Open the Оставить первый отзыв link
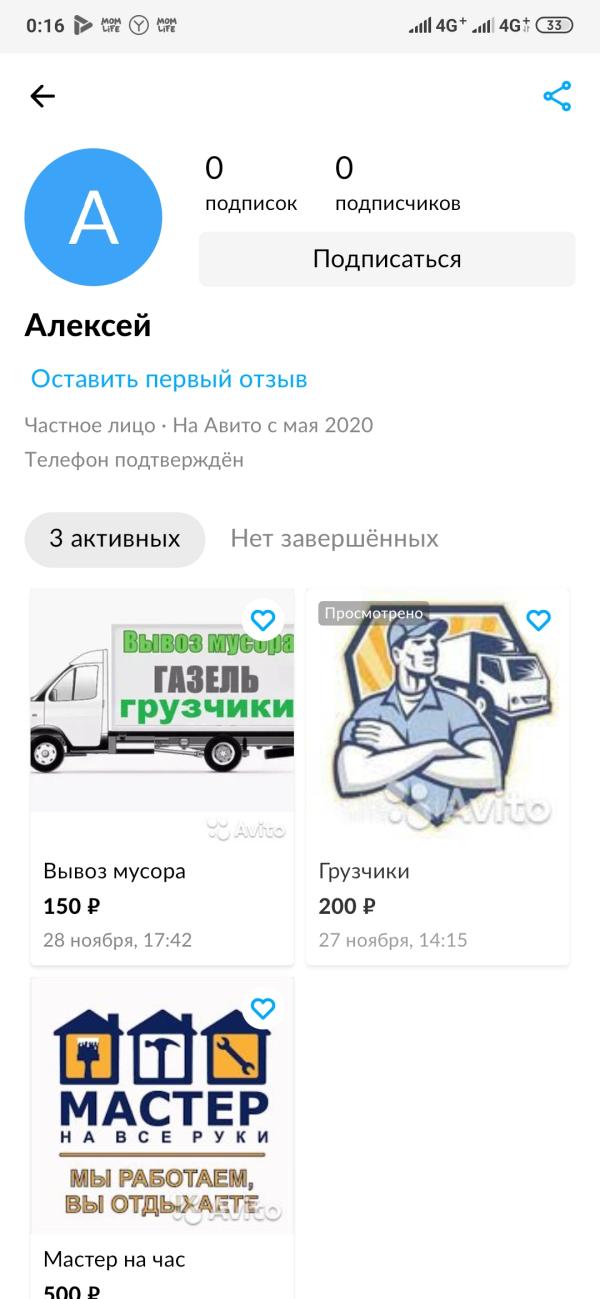This screenshot has height=1299, width=600. (169, 379)
